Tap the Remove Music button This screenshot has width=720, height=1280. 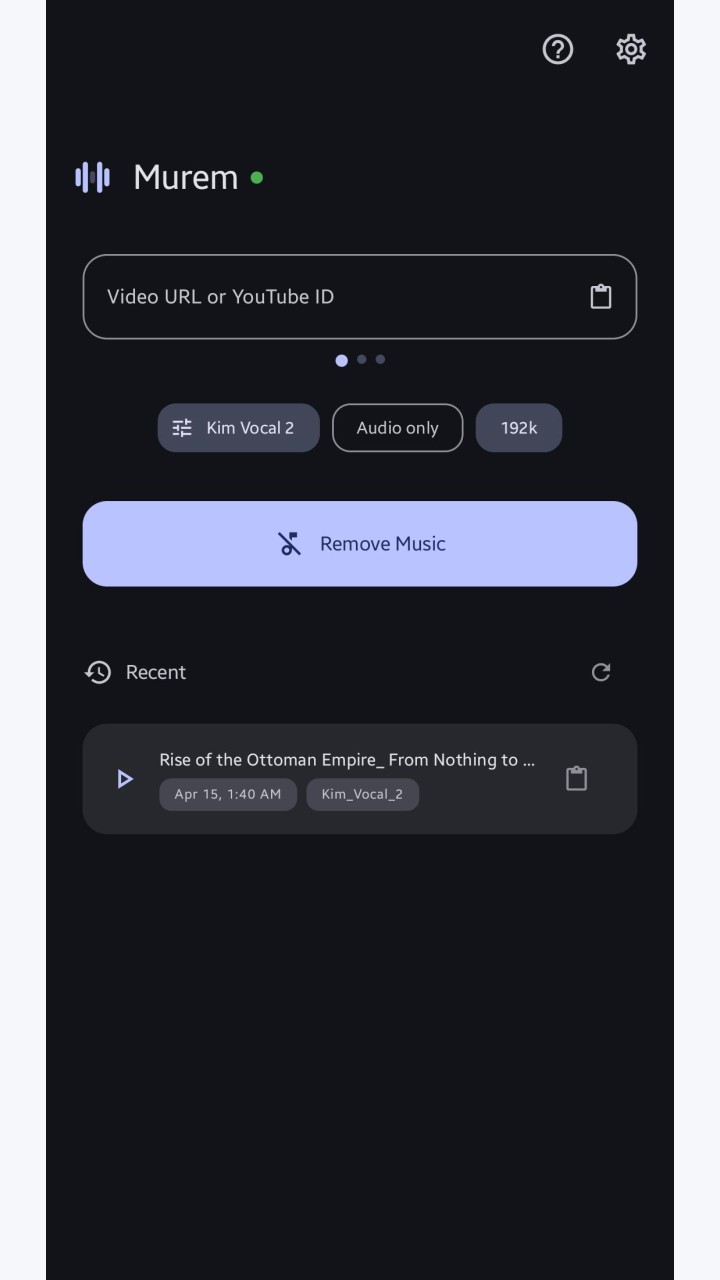pyautogui.click(x=360, y=544)
